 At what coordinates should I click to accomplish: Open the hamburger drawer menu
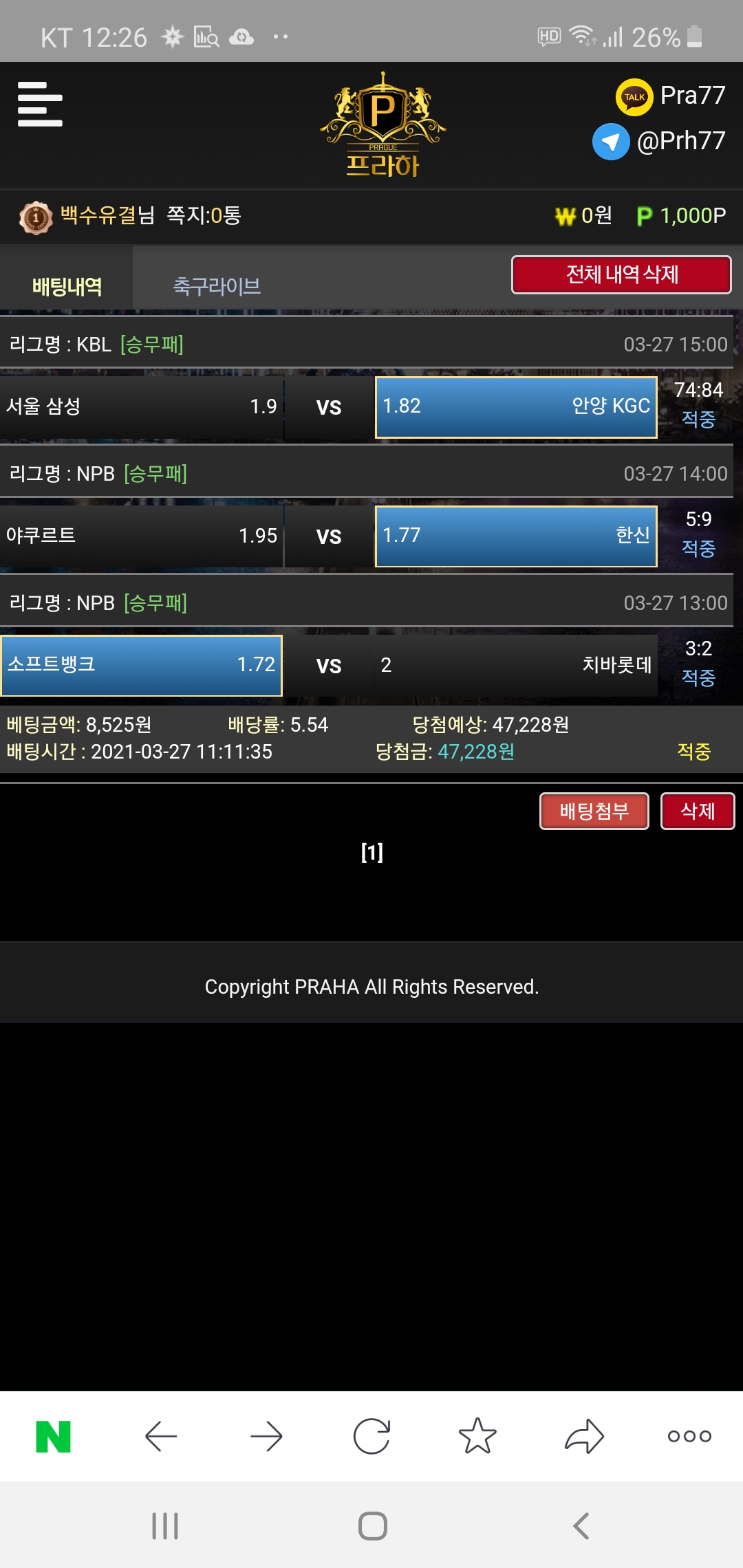click(40, 105)
